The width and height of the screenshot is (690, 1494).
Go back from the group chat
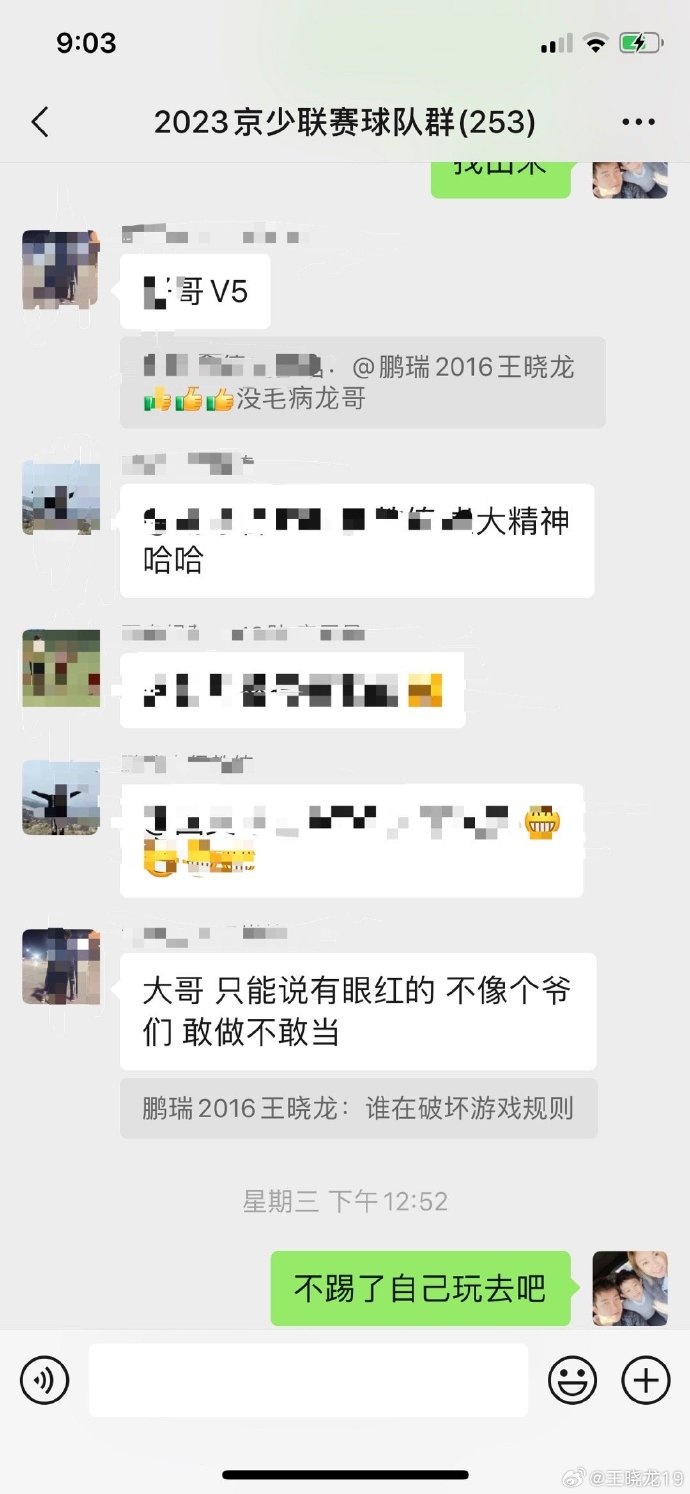pos(40,123)
